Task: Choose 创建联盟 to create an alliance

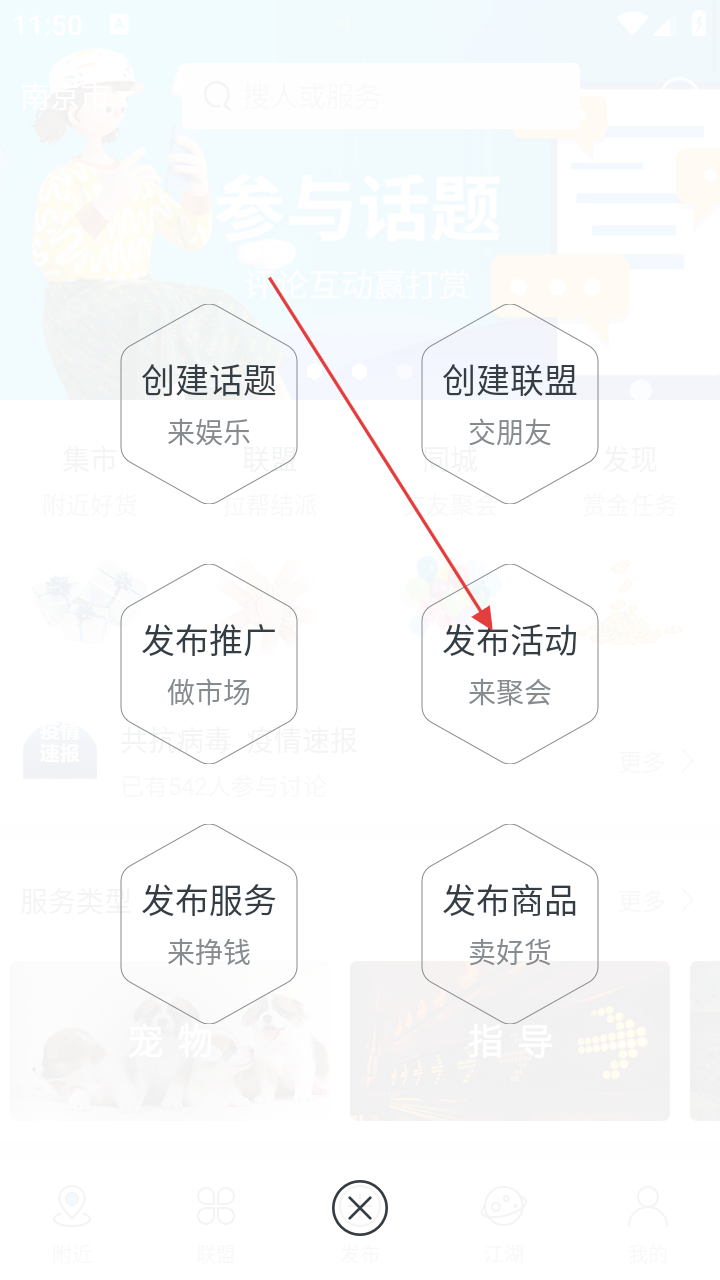Action: tap(510, 403)
